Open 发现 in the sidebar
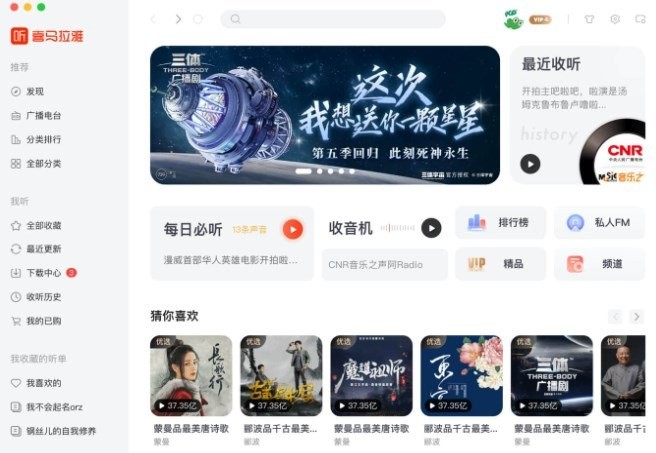 click(34, 91)
